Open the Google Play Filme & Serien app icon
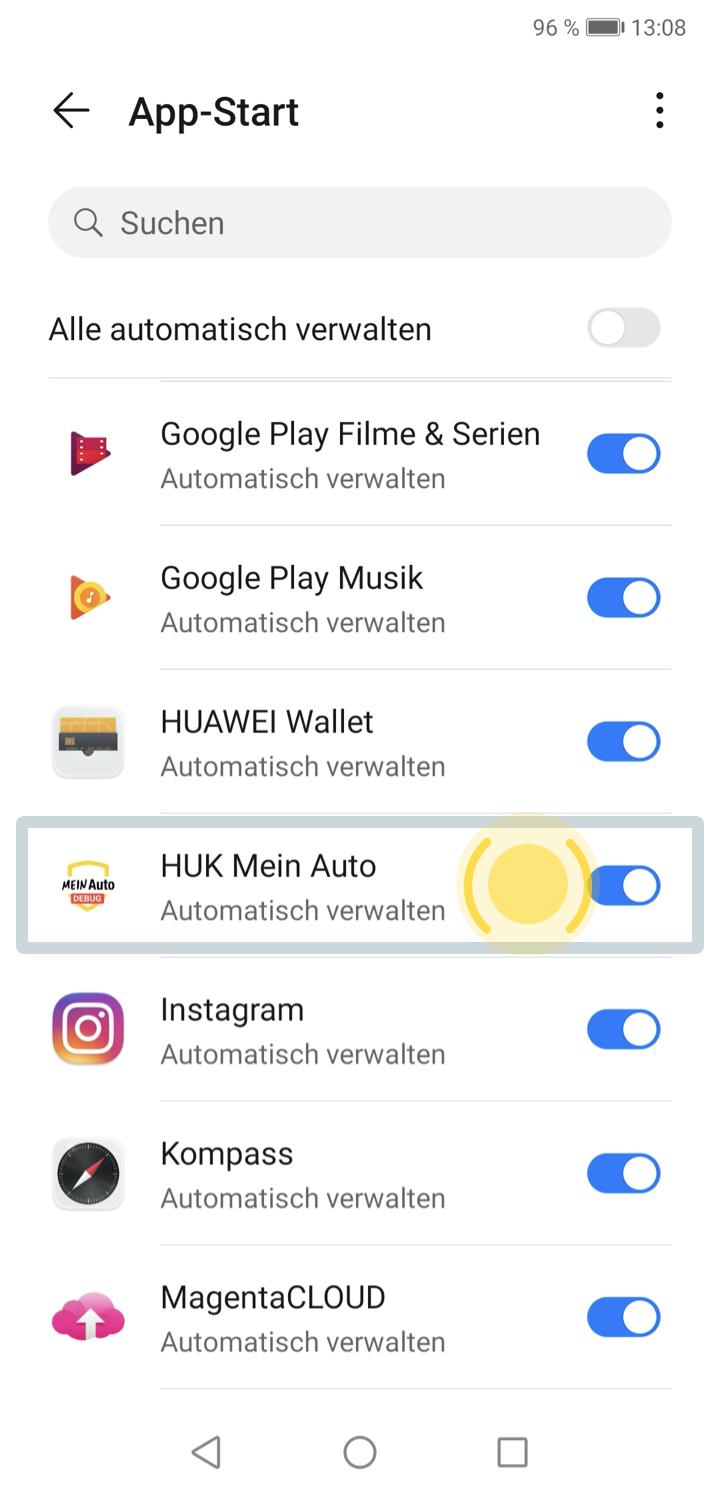 click(x=87, y=453)
